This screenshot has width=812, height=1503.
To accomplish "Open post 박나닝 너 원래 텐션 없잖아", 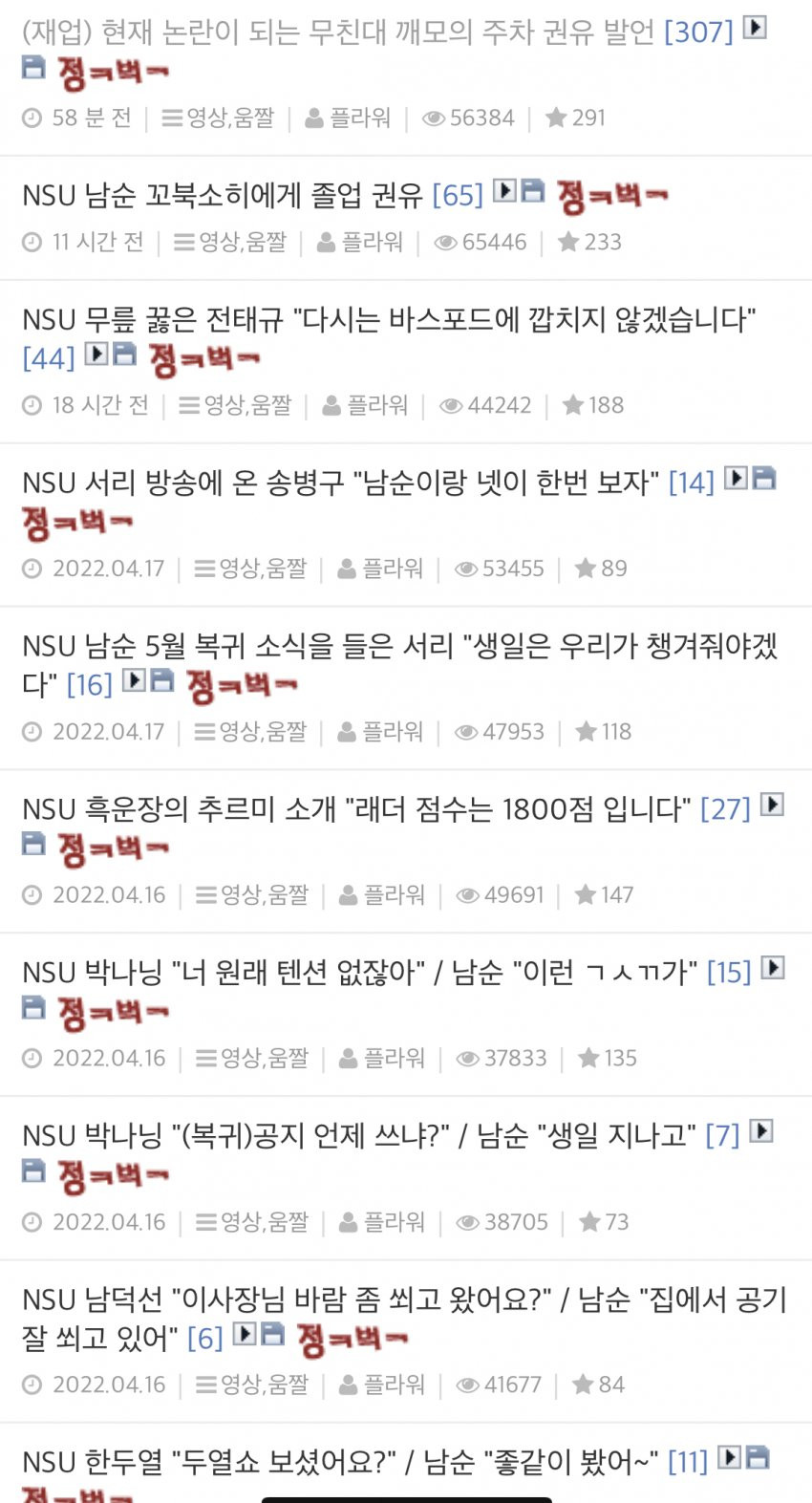I will tap(359, 974).
